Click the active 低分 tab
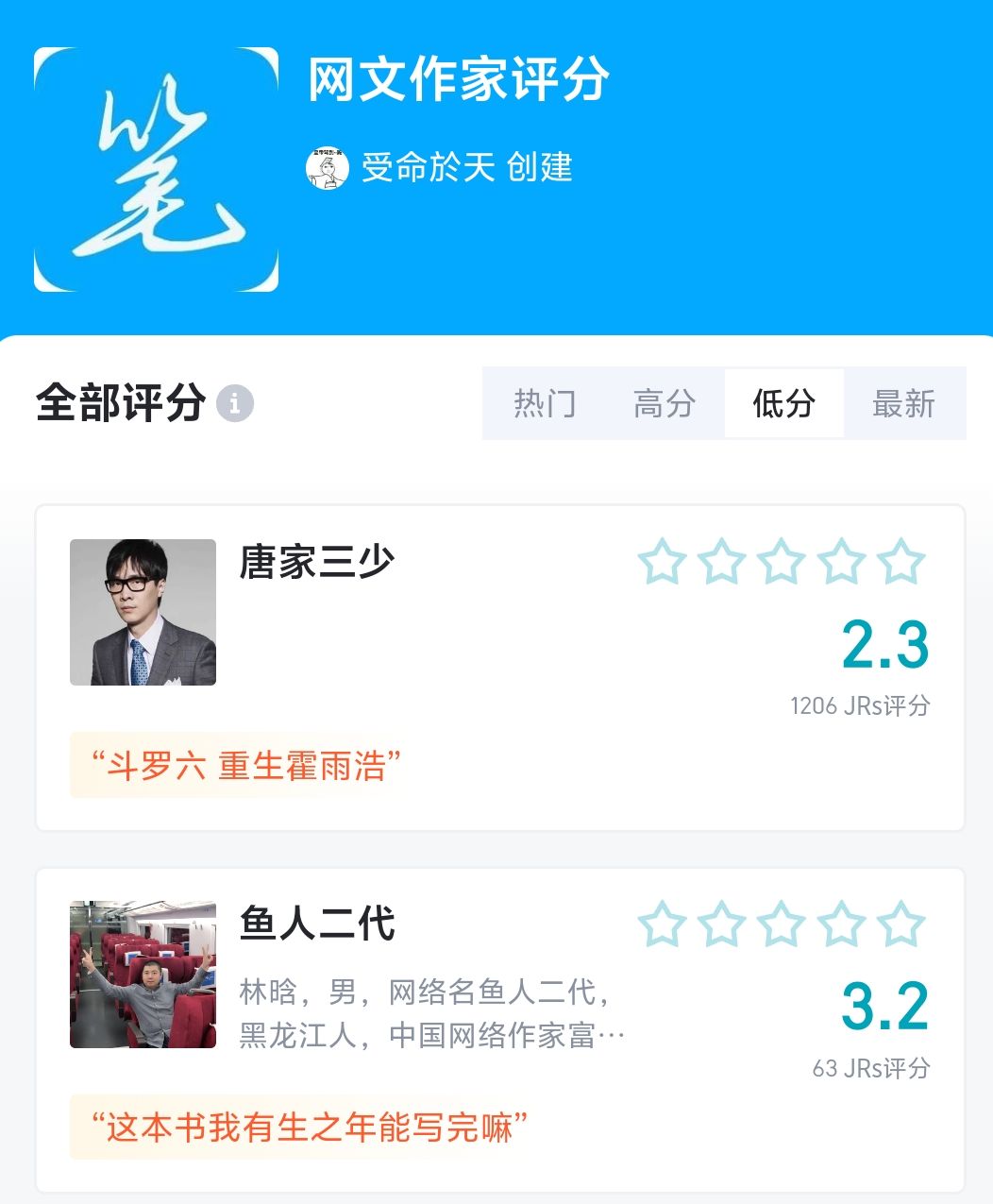Screen dimensions: 993x1204 point(784,403)
